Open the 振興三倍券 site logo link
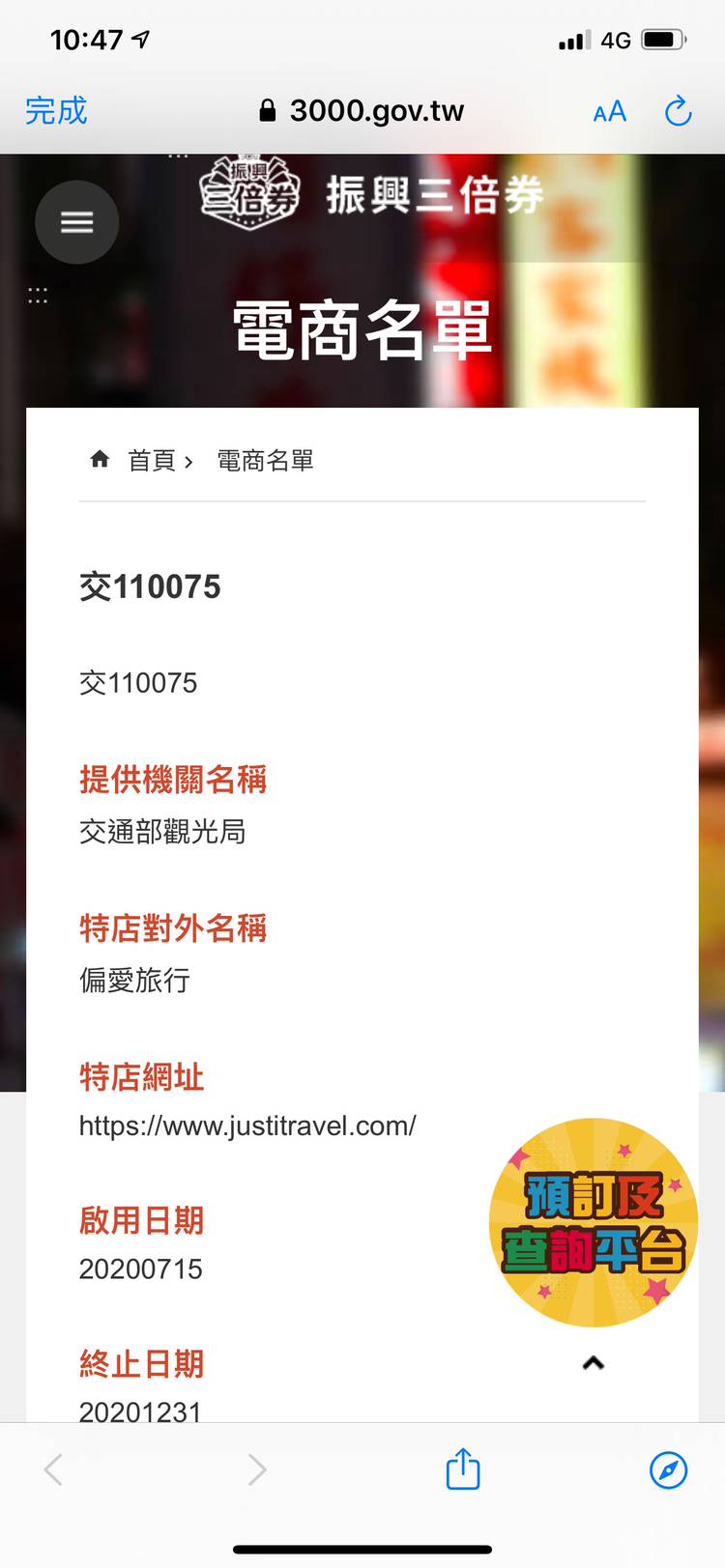 pyautogui.click(x=372, y=194)
